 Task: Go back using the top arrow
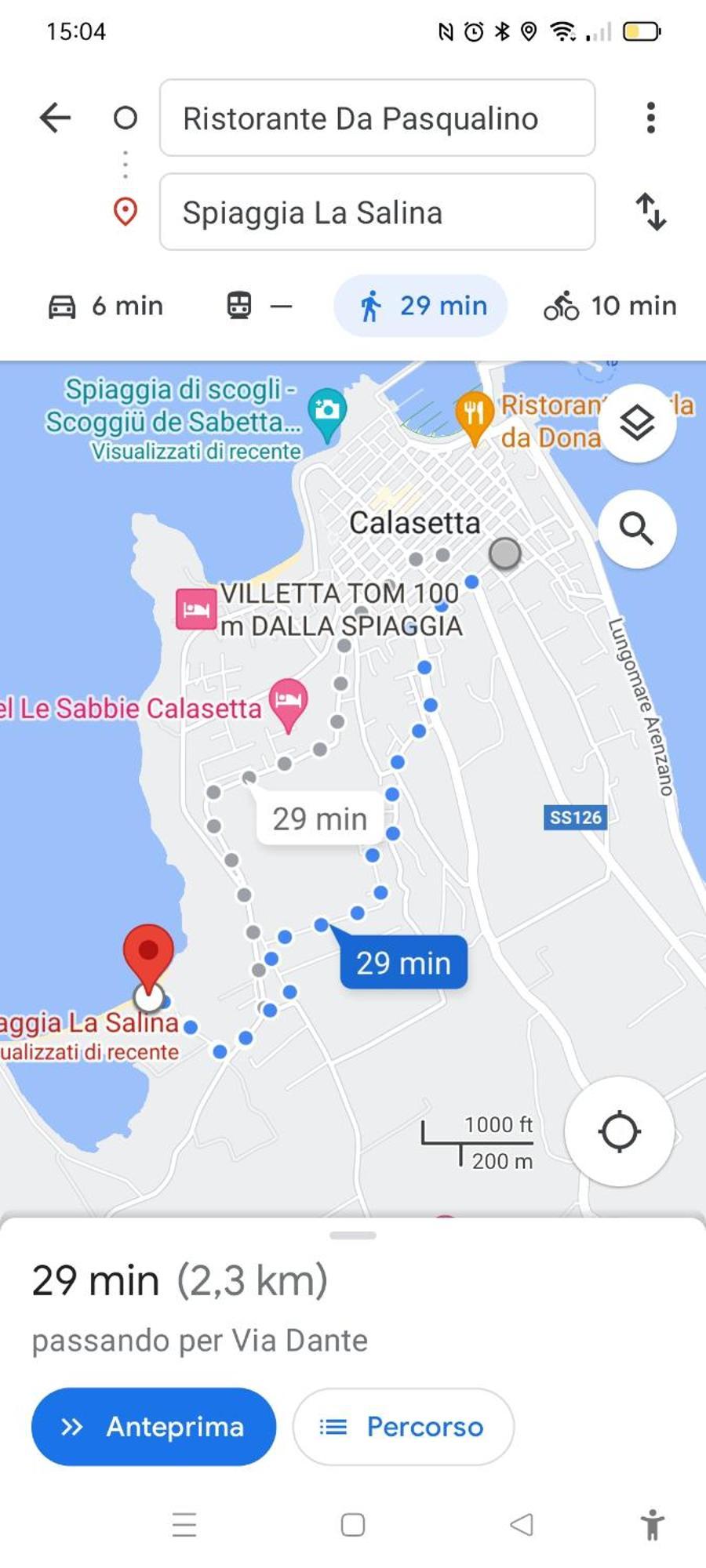click(x=55, y=118)
